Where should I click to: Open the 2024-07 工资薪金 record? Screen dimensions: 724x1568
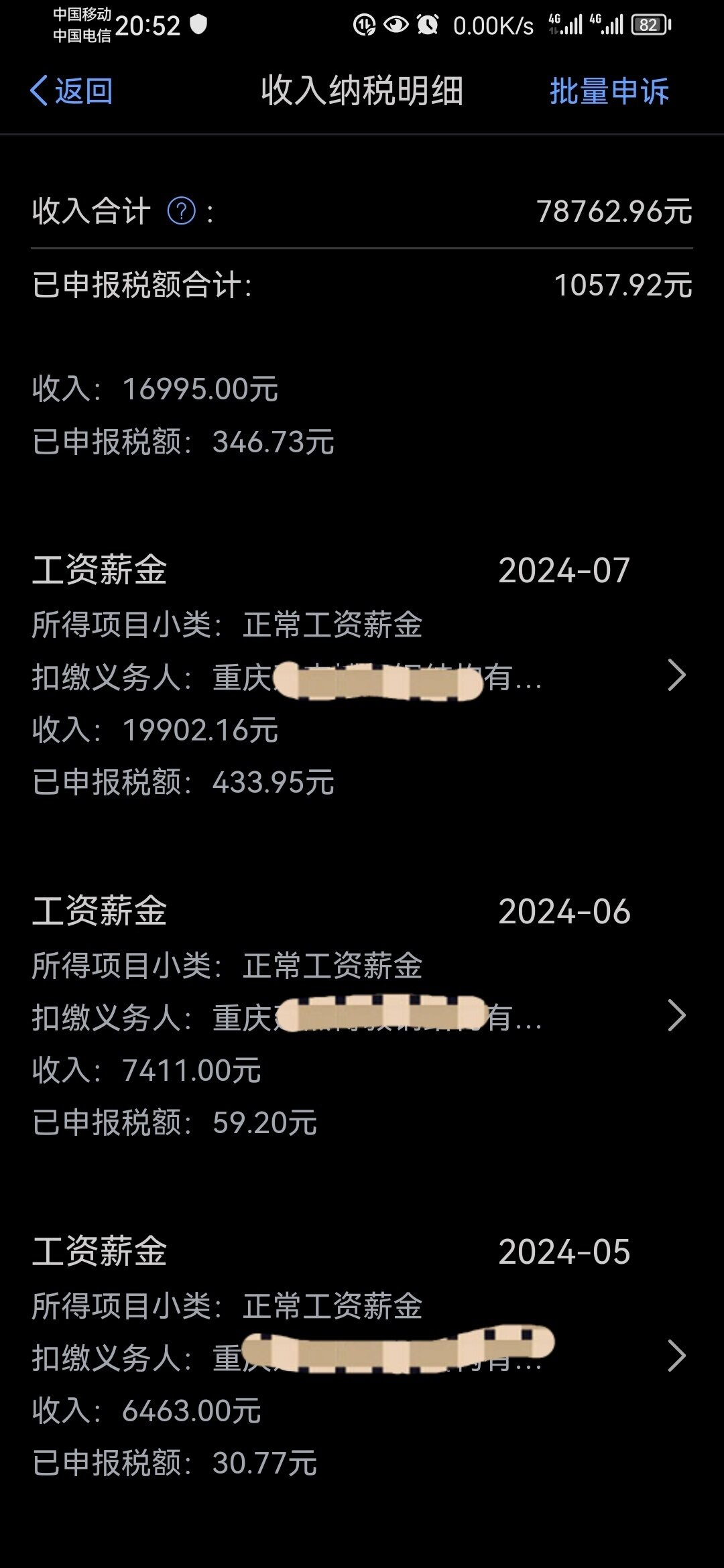tap(676, 675)
